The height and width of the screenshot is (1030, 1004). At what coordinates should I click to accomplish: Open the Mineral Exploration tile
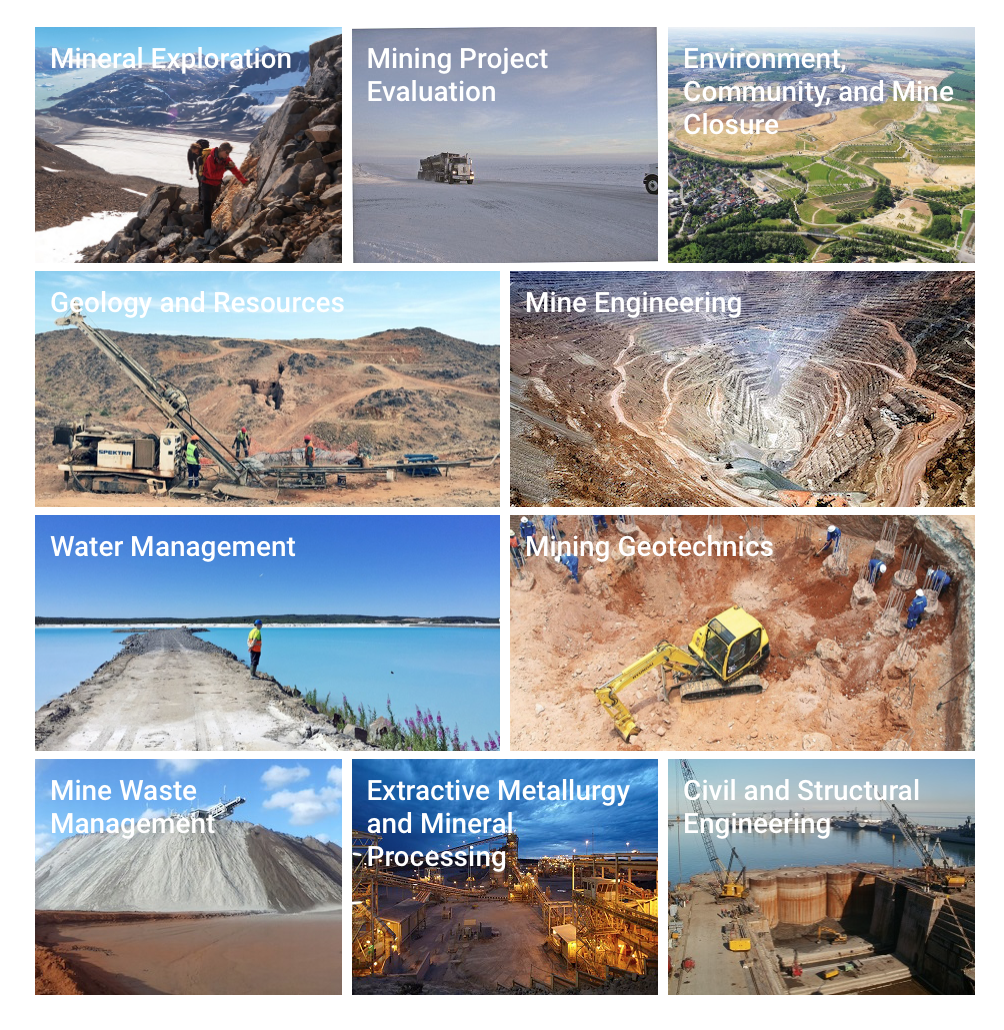tap(188, 145)
